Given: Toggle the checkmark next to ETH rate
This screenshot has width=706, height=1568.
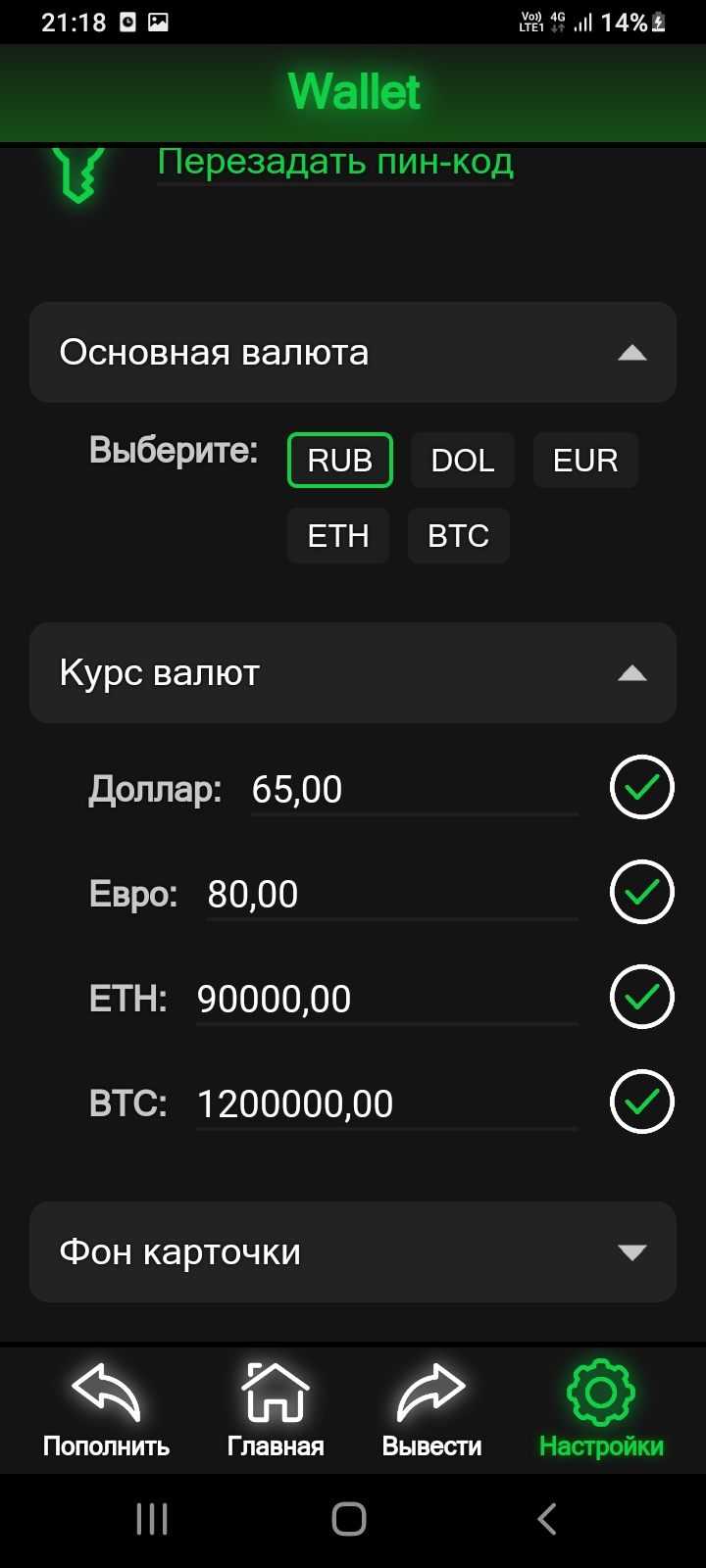Looking at the screenshot, I should coord(641,997).
